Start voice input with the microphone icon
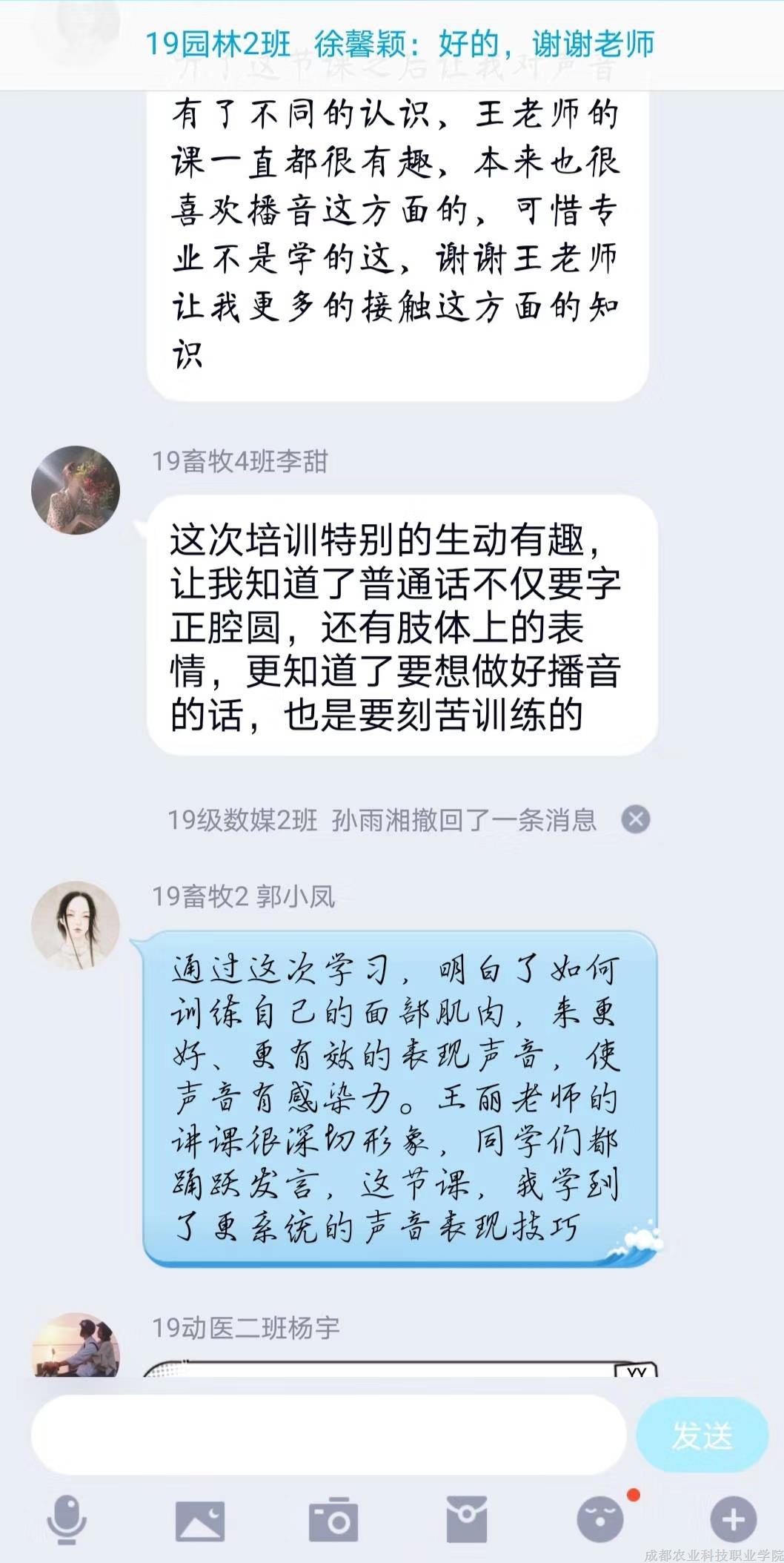 67,1519
